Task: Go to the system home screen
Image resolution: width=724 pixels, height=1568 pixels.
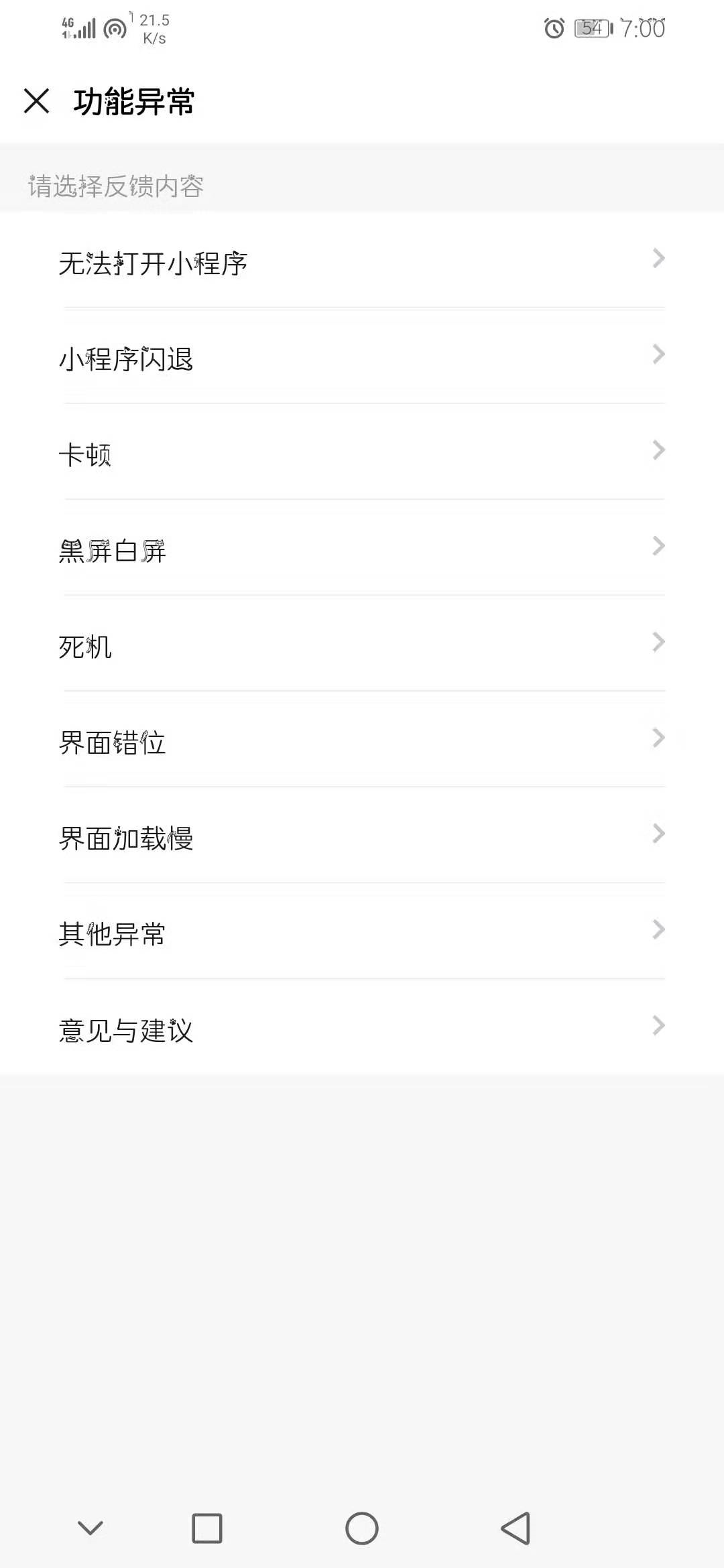Action: pos(362,1528)
